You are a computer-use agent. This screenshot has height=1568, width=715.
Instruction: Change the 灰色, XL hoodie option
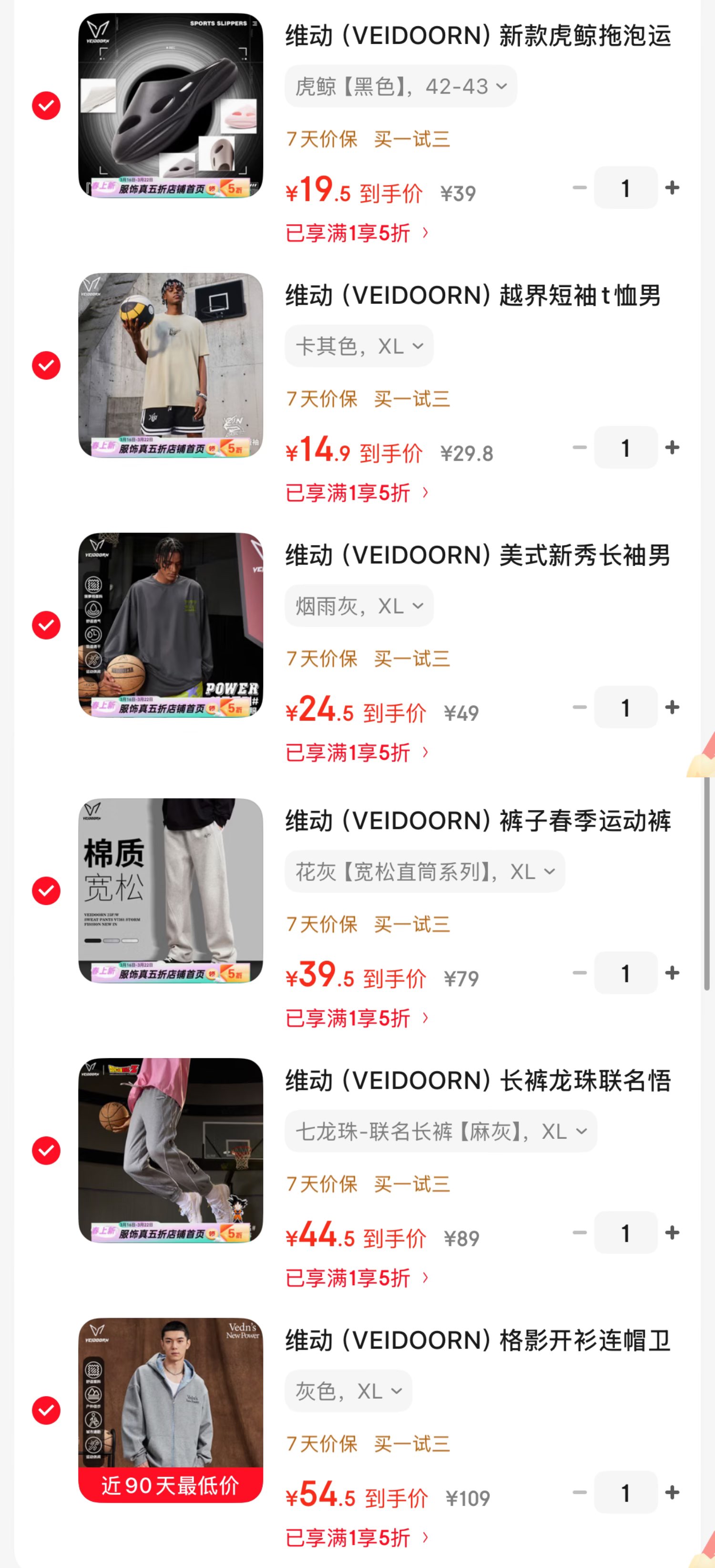point(348,1392)
